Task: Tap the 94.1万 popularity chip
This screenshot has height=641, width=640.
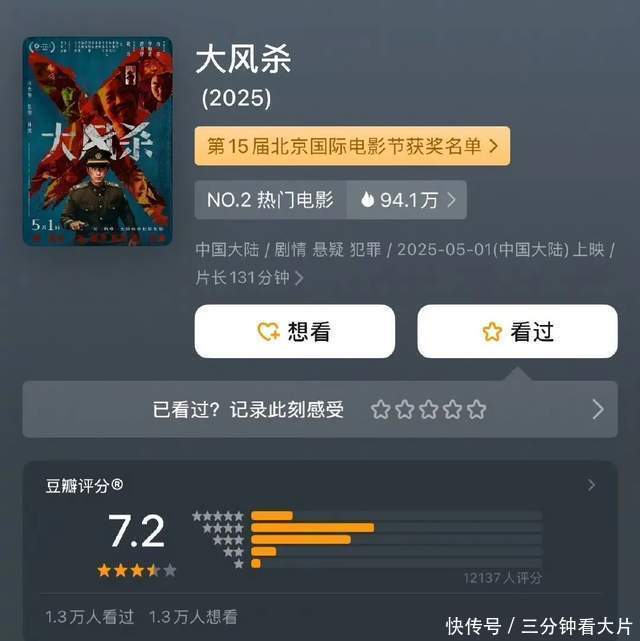Action: tap(406, 200)
